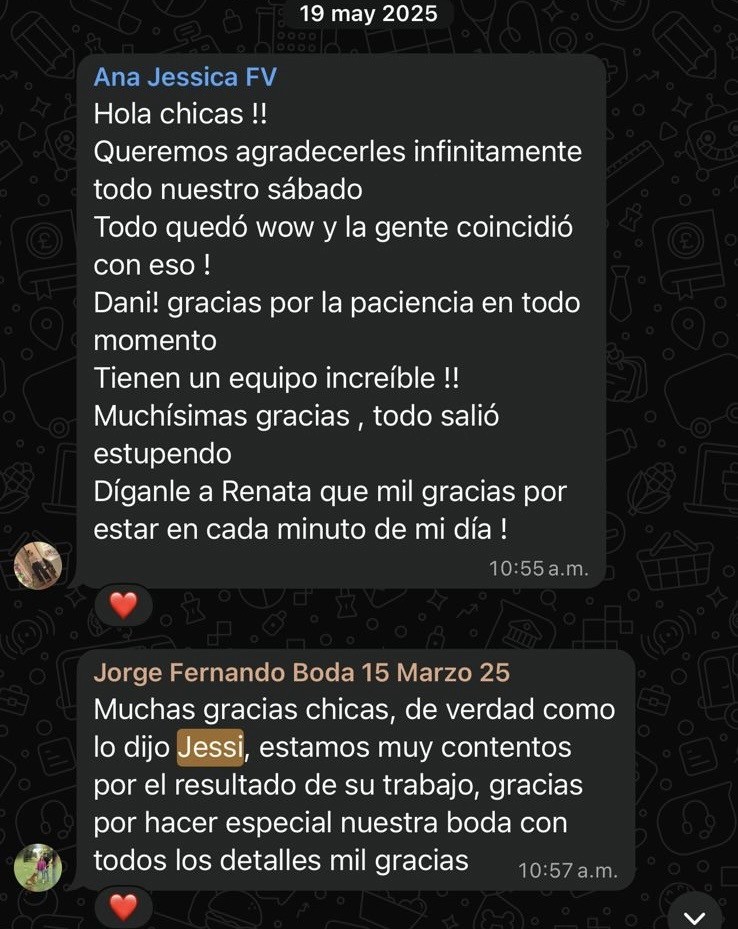View heart reaction on Ana Jessica's message
This screenshot has width=738, height=929.
[122, 605]
